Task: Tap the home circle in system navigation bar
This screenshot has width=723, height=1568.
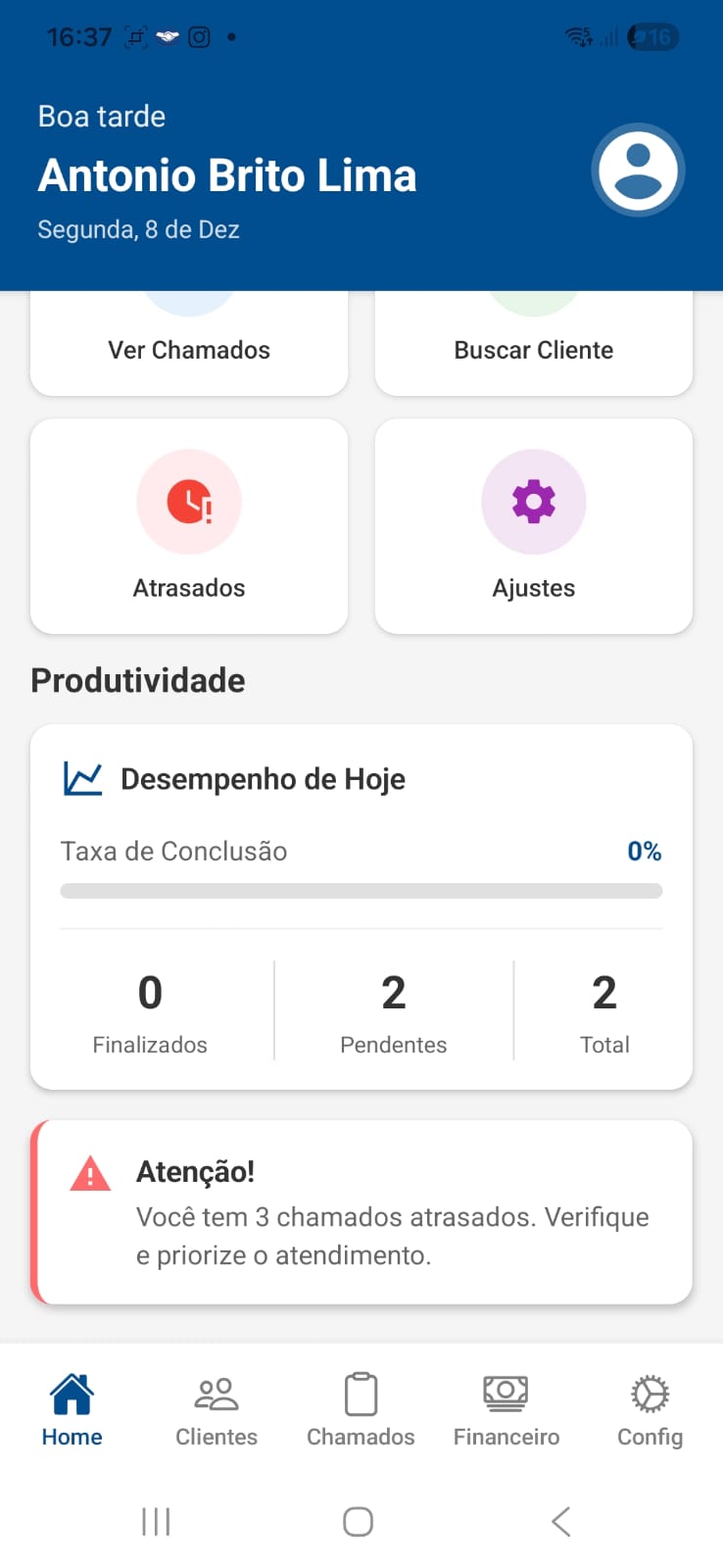Action: [x=358, y=1521]
